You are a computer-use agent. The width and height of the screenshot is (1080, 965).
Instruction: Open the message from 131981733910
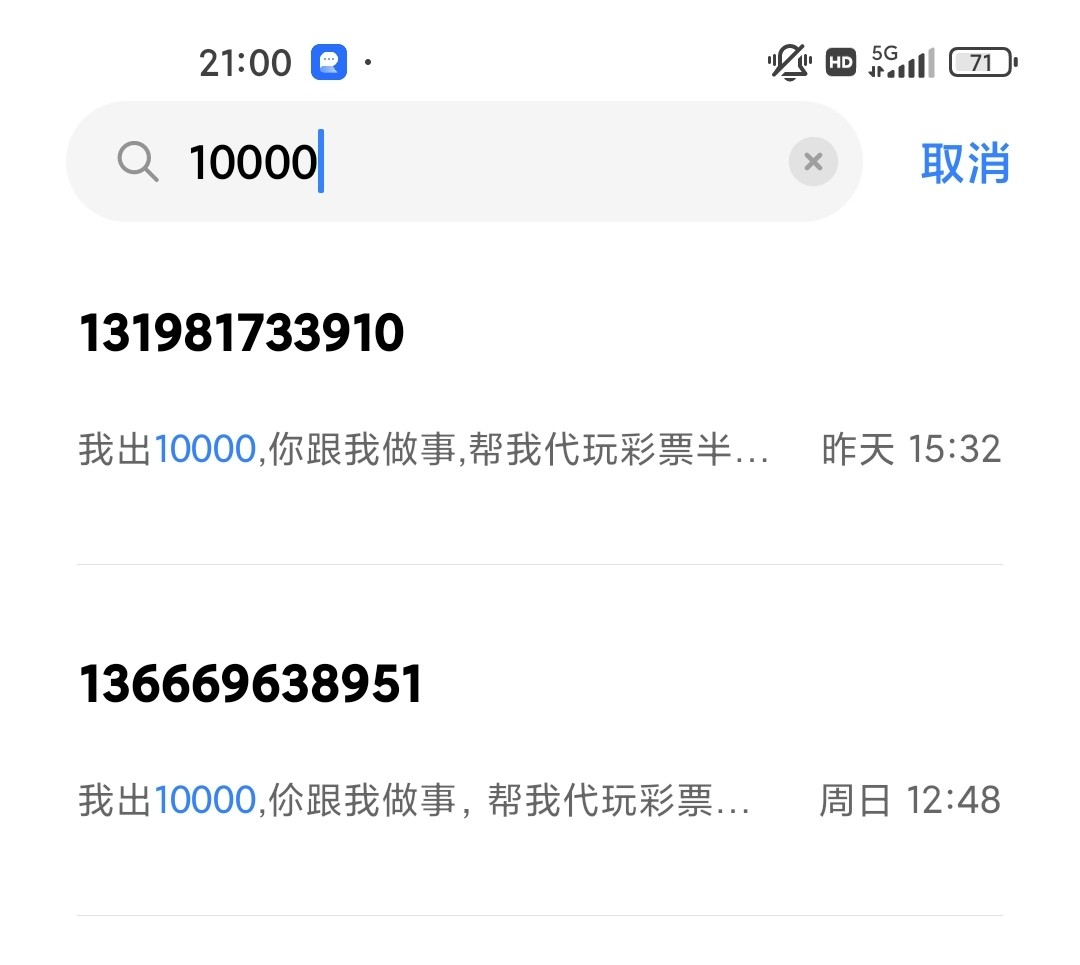(540, 391)
